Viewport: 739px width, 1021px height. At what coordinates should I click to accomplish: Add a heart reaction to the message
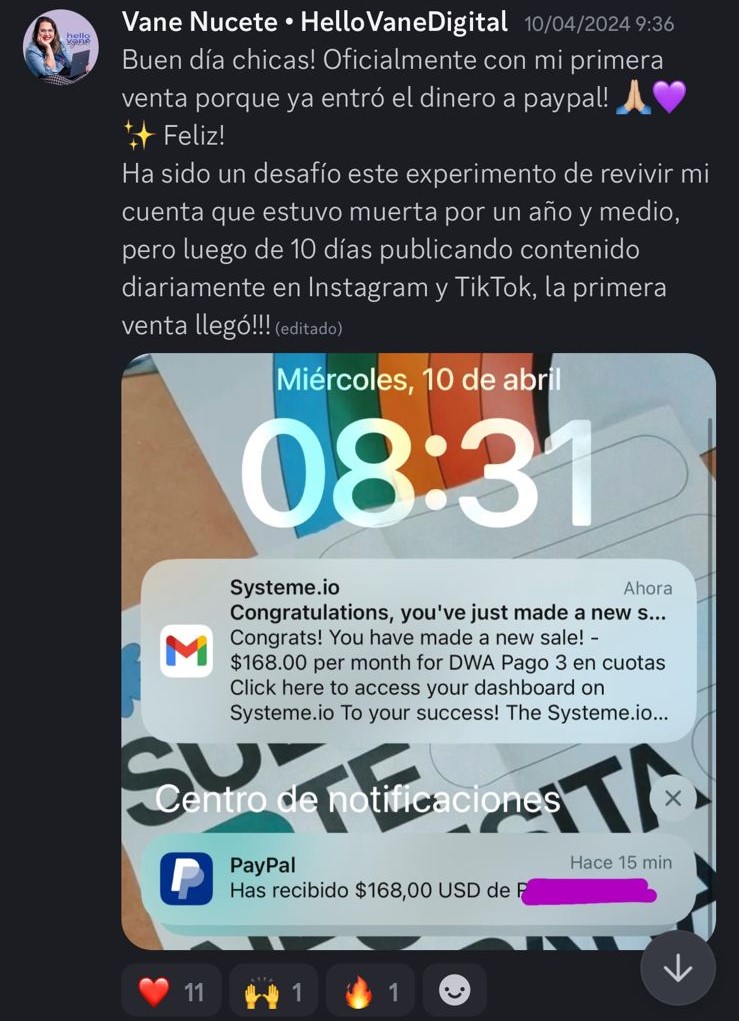point(171,991)
